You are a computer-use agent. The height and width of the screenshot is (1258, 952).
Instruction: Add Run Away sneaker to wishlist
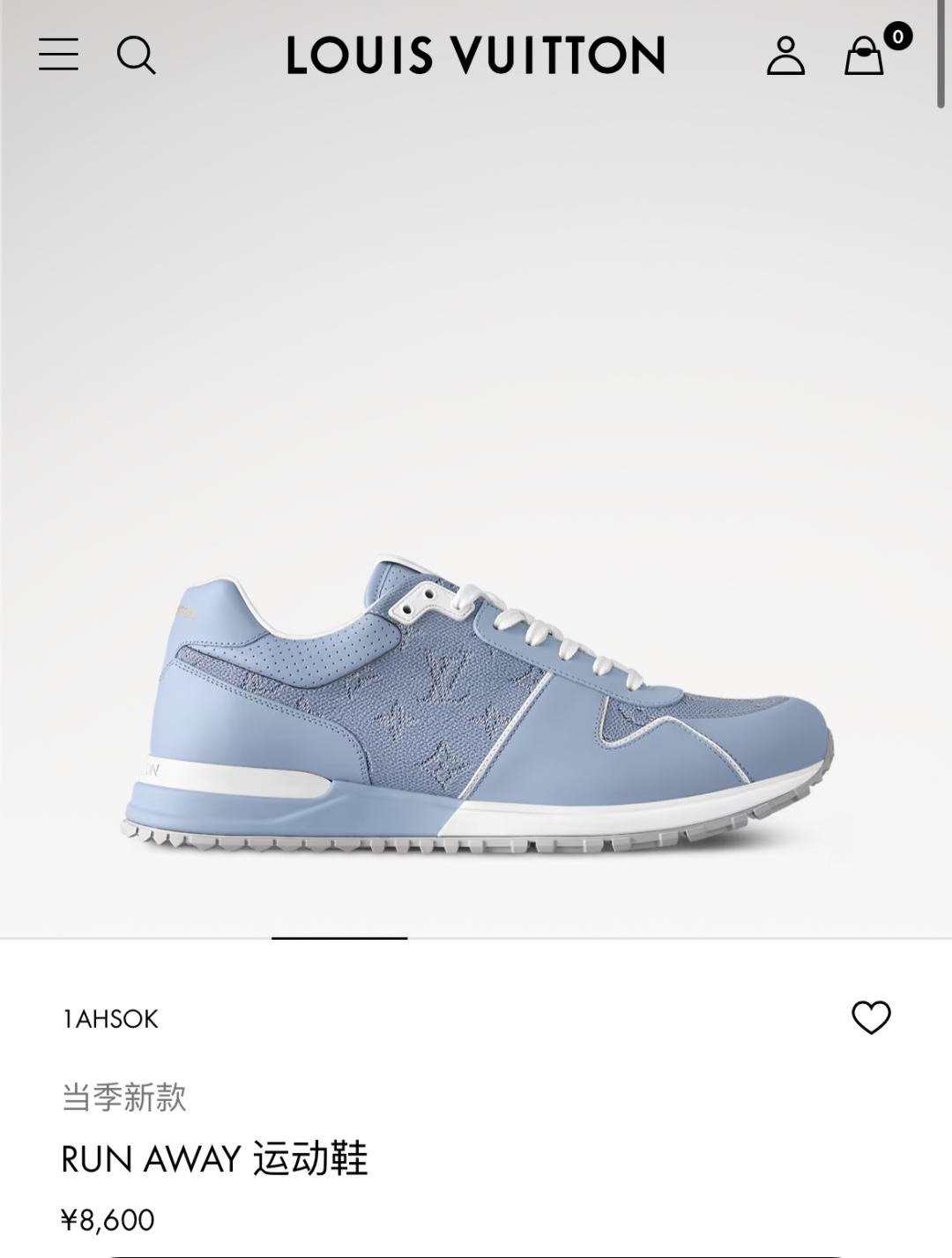[x=871, y=1017]
